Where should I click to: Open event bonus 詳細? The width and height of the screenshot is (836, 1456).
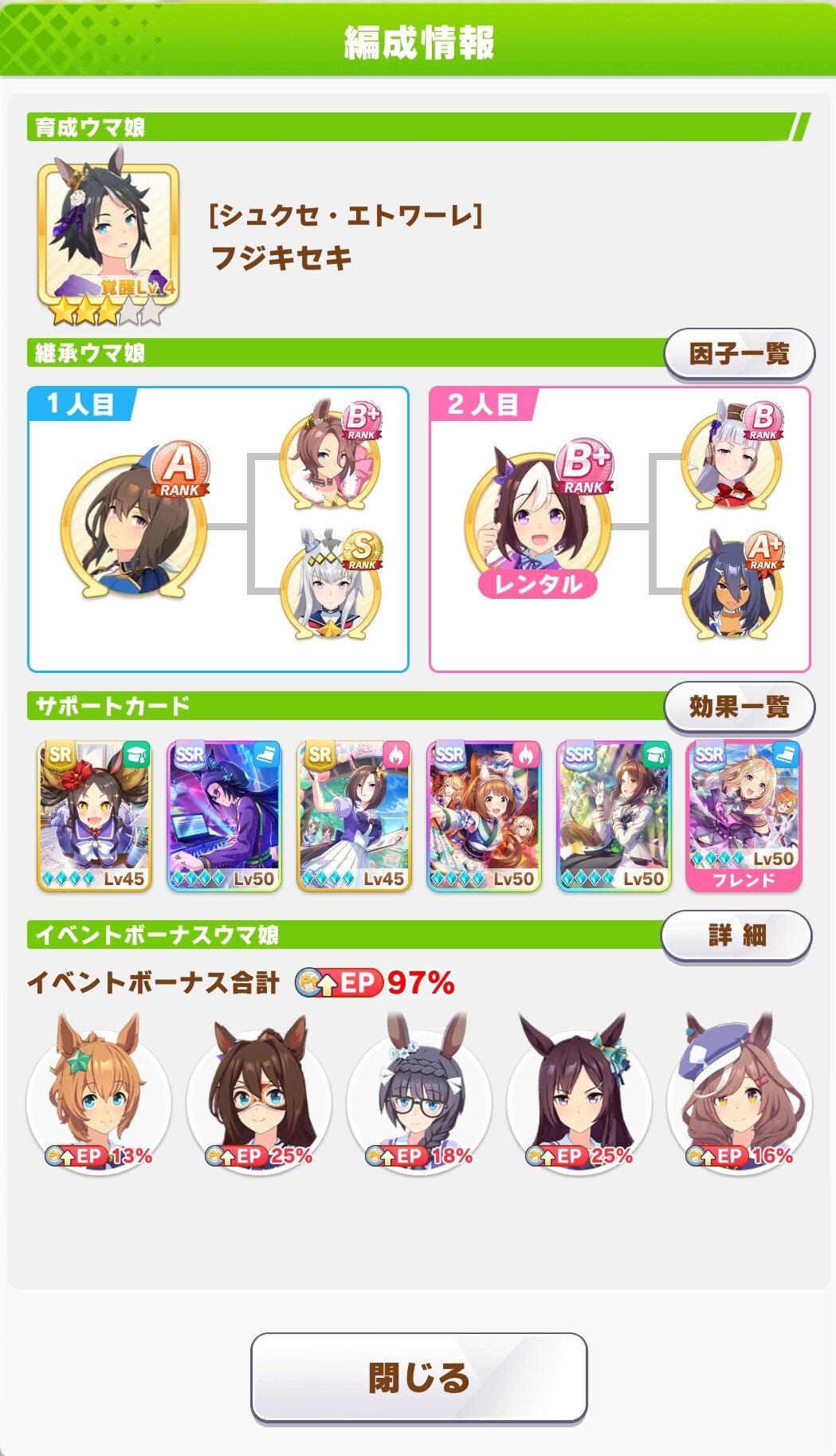736,935
